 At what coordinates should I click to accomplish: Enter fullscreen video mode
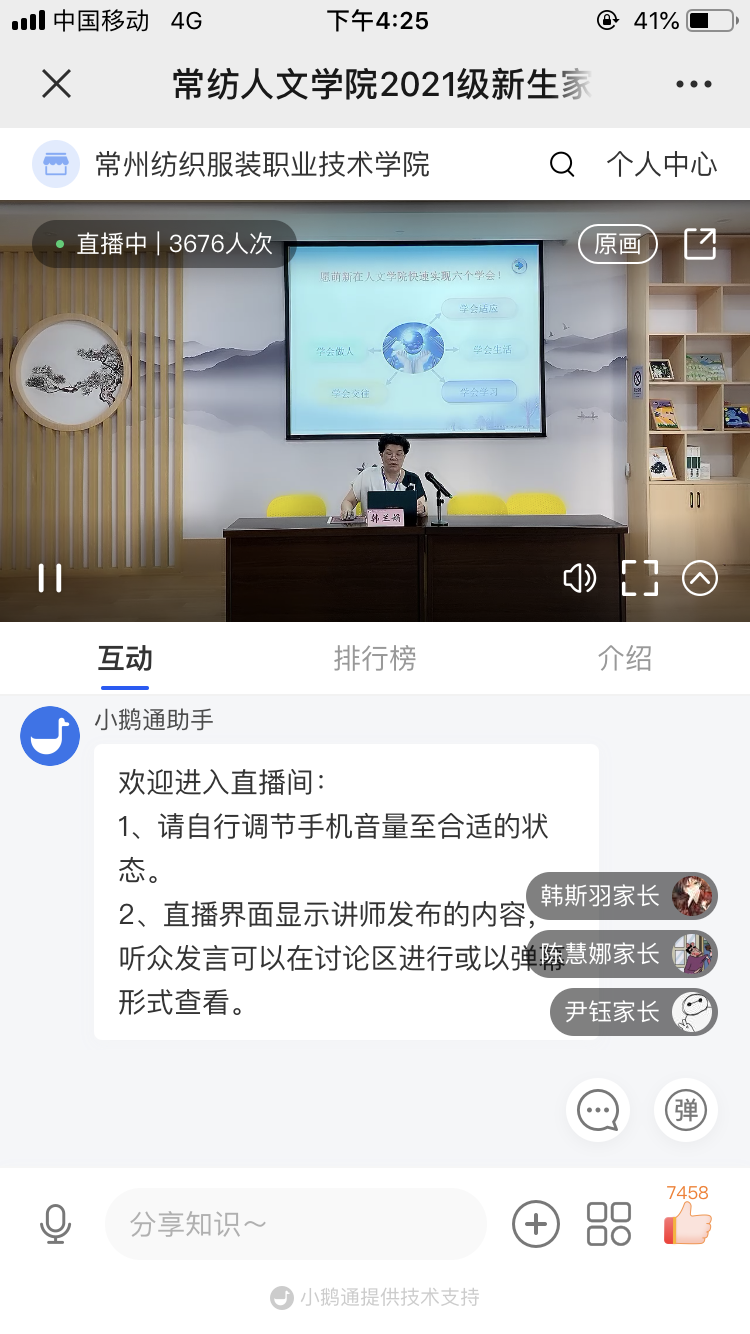coord(640,577)
